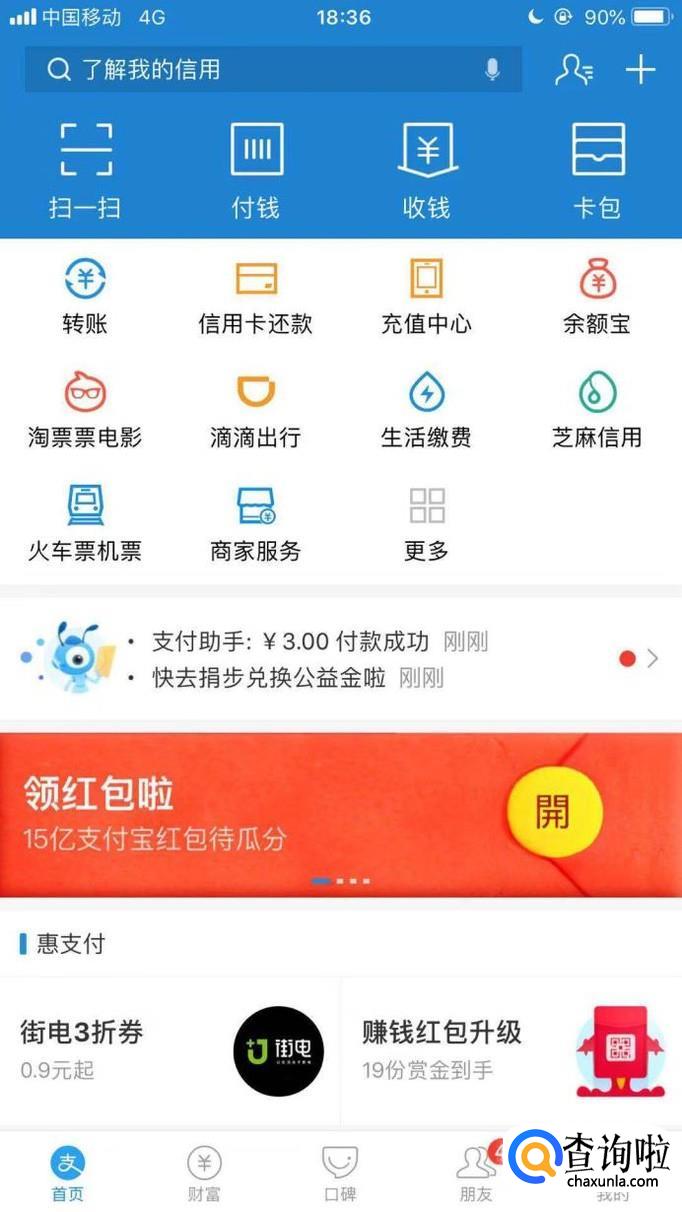Image resolution: width=682 pixels, height=1212 pixels.
Task: Select 转账 transfer
Action: point(85,296)
